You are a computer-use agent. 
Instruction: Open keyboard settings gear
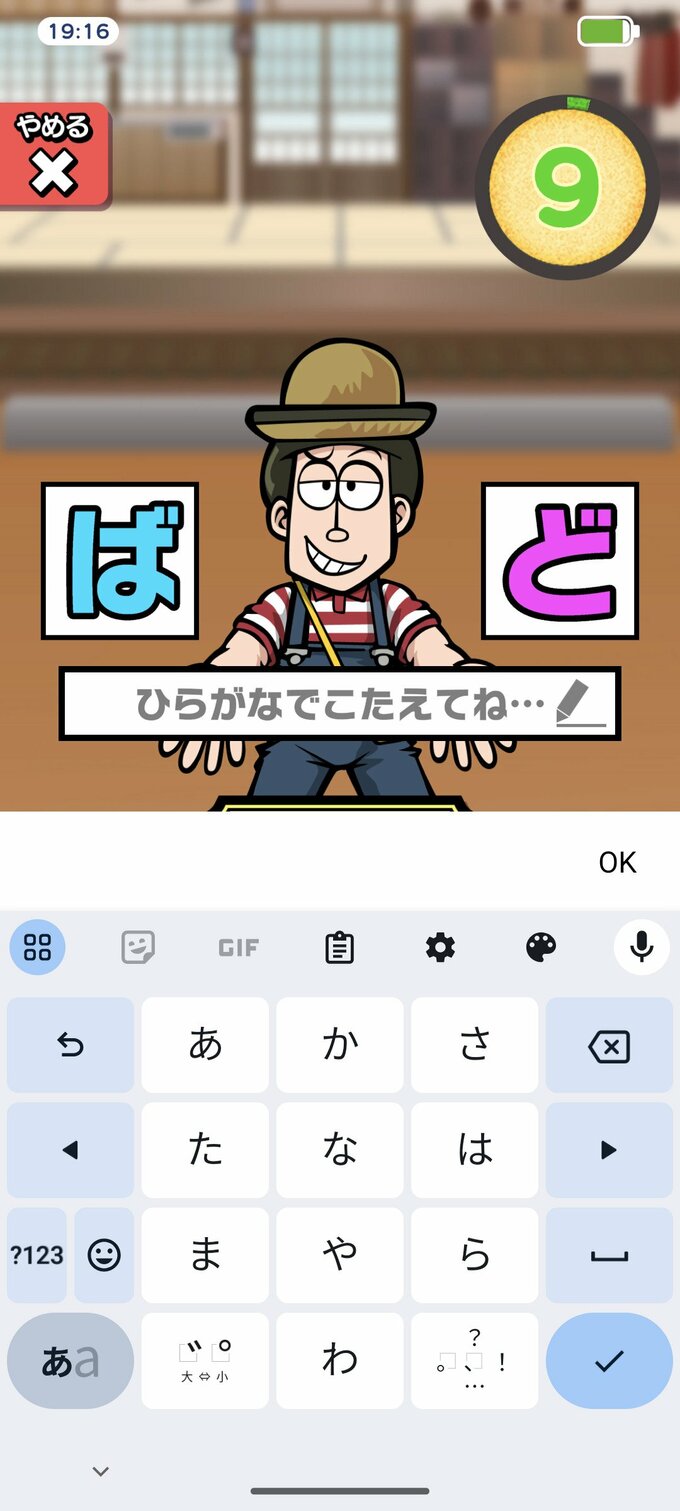click(x=440, y=947)
